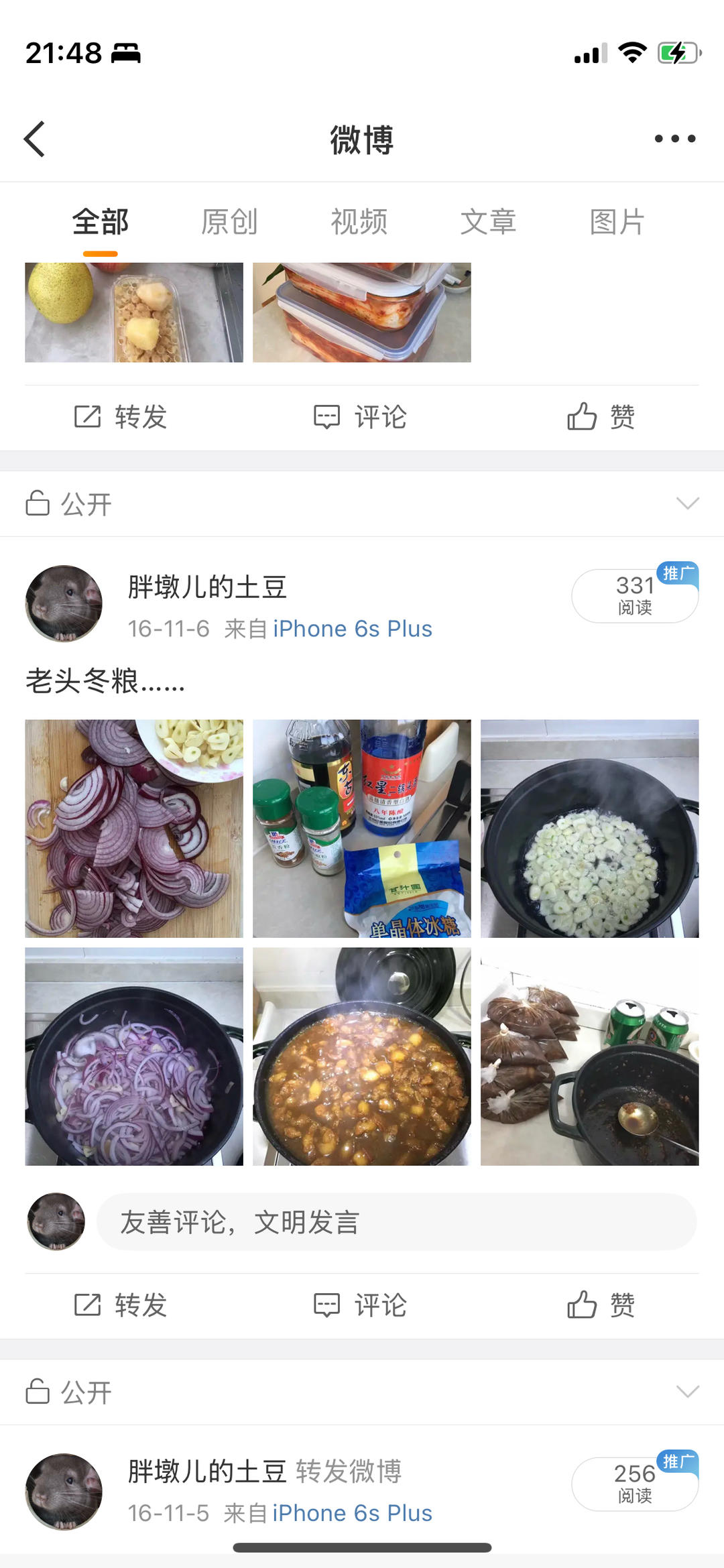Image resolution: width=724 pixels, height=1568 pixels.
Task: Like the 老头冬粮 post
Action: [601, 1305]
